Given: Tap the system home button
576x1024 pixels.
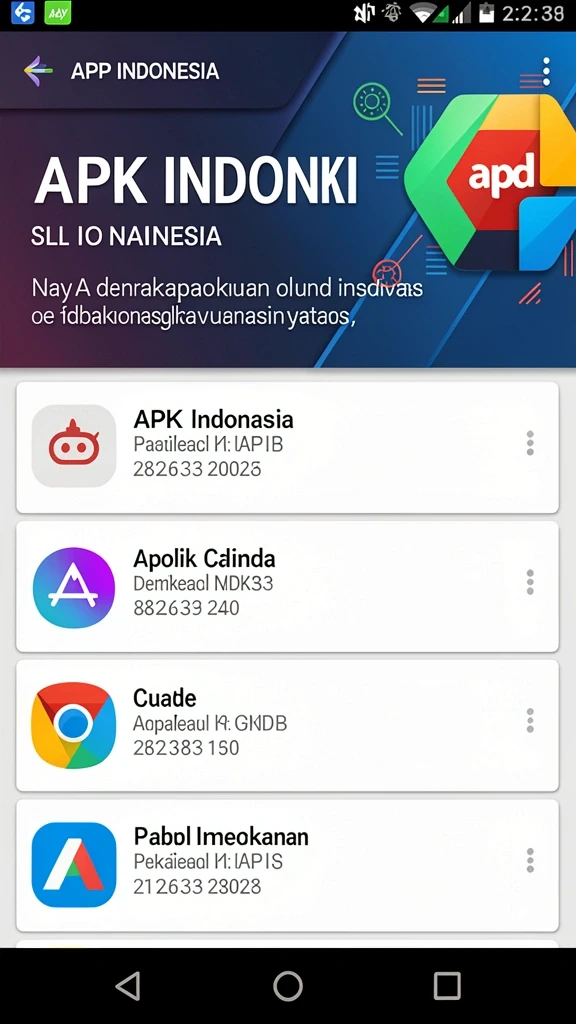Looking at the screenshot, I should click(x=288, y=985).
